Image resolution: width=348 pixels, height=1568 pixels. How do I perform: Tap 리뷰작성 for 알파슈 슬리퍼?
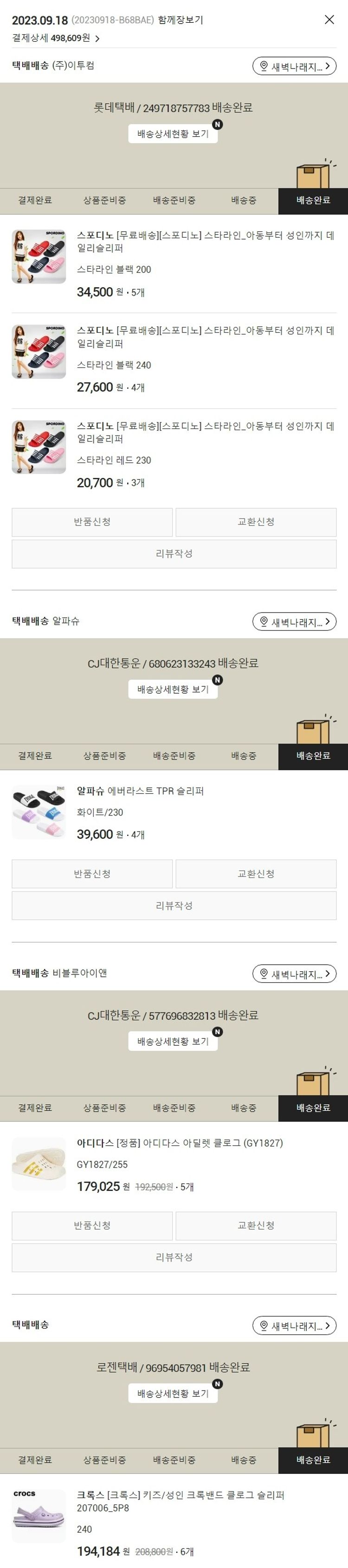174,905
